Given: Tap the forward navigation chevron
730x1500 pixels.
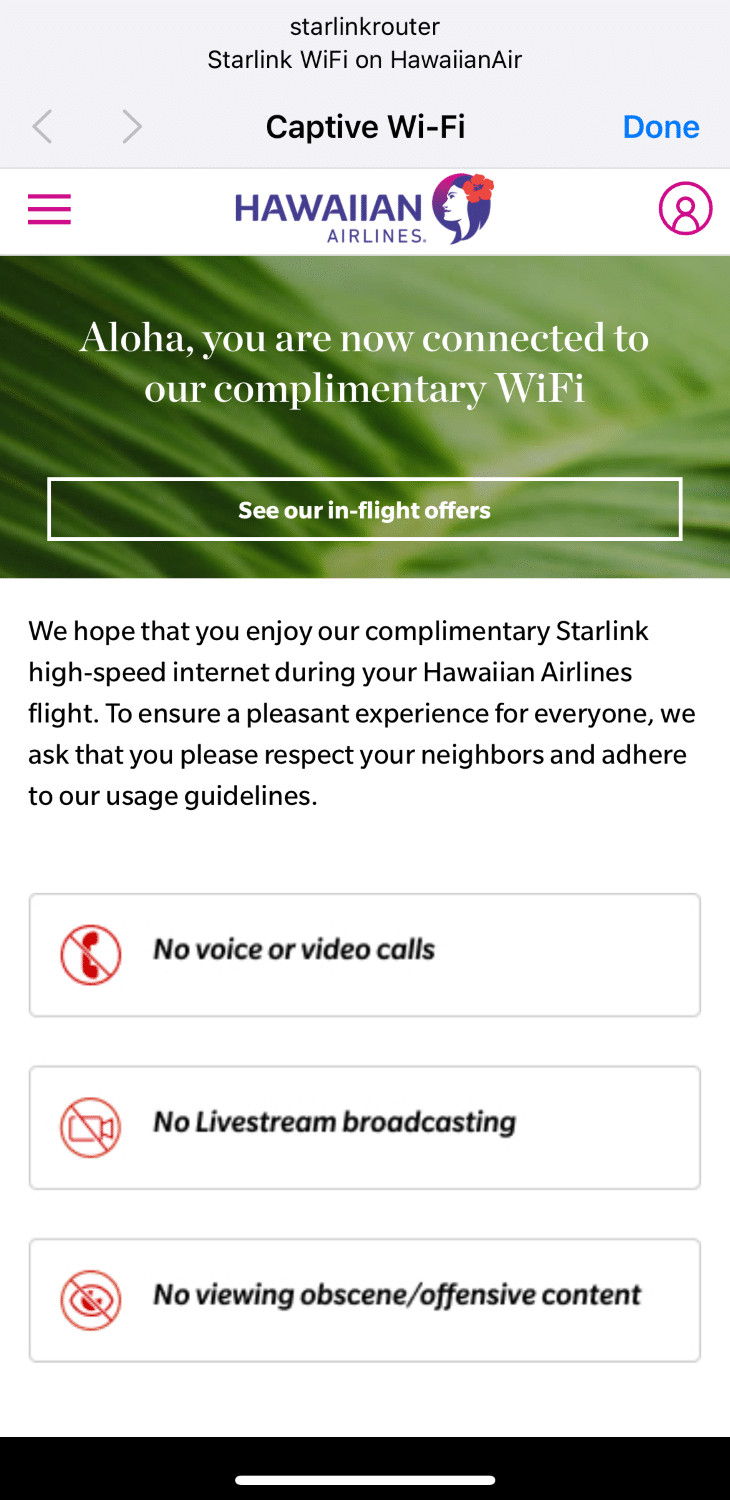Looking at the screenshot, I should tap(131, 126).
